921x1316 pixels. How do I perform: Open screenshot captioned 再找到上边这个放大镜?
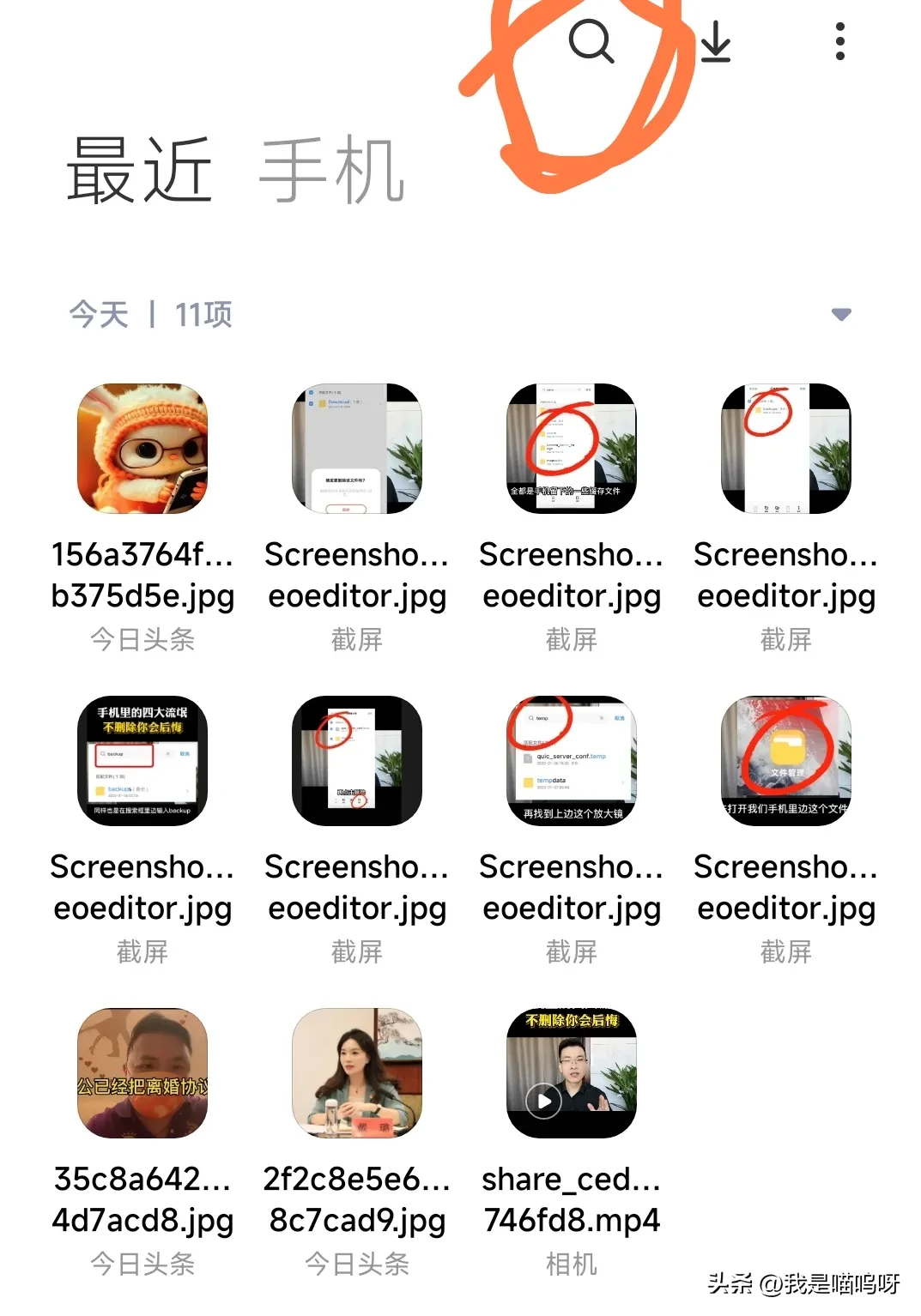(x=572, y=761)
